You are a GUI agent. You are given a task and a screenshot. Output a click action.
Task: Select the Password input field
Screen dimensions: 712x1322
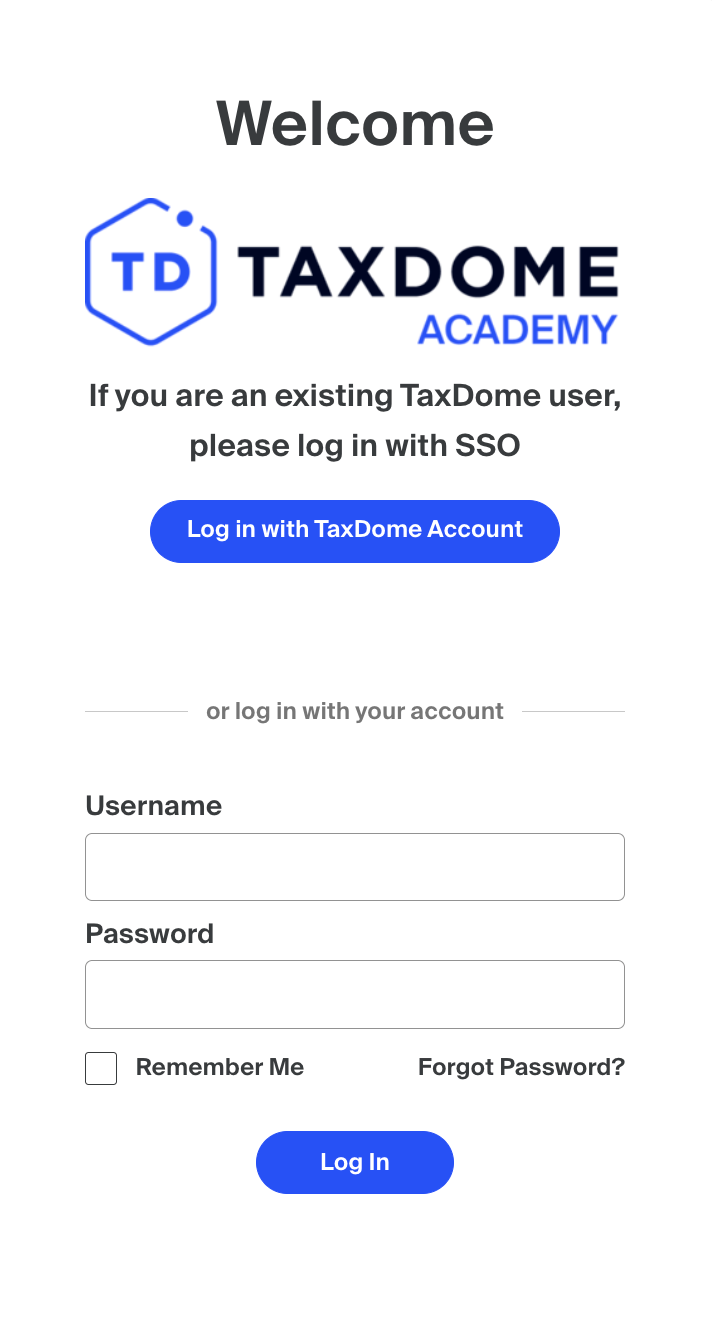coord(354,994)
